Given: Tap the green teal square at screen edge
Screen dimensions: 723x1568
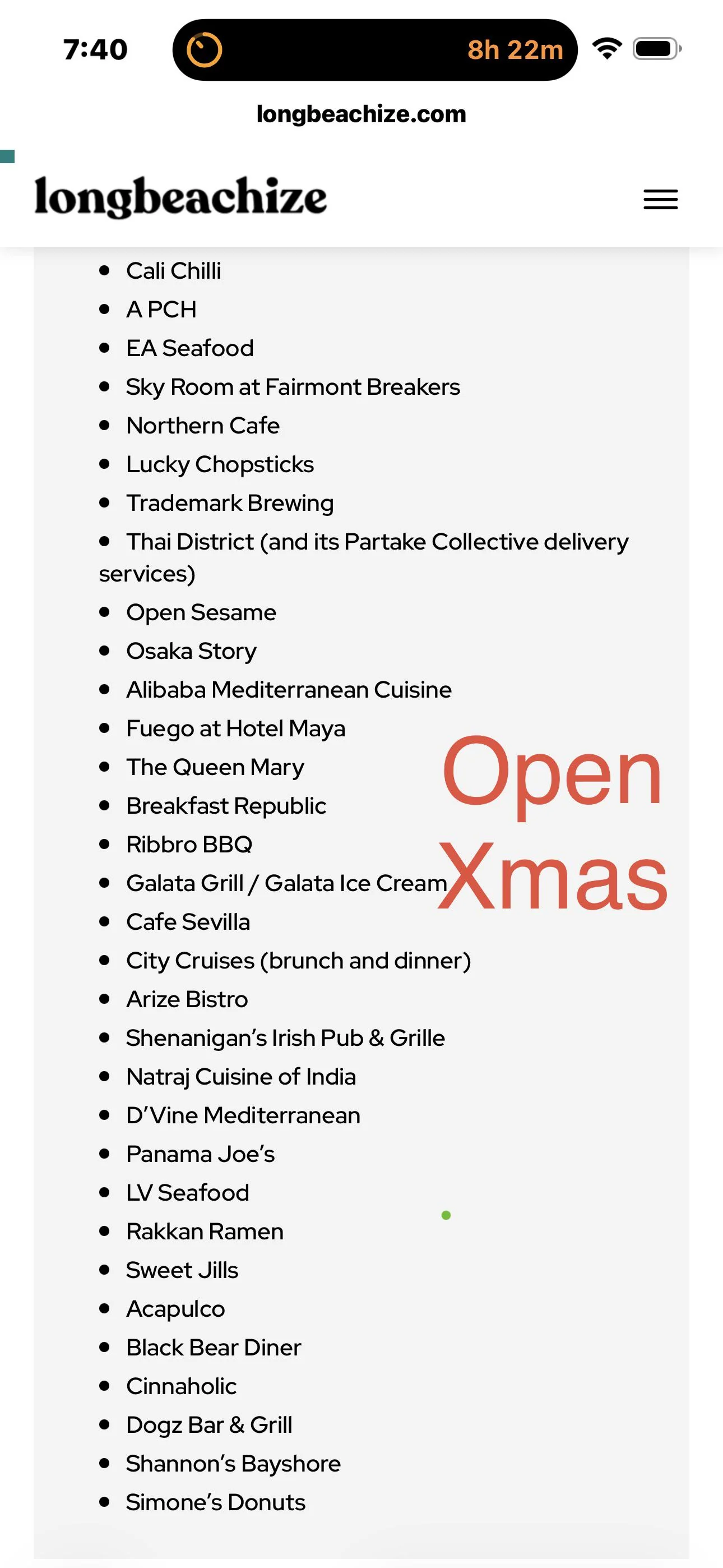Looking at the screenshot, I should pyautogui.click(x=8, y=156).
